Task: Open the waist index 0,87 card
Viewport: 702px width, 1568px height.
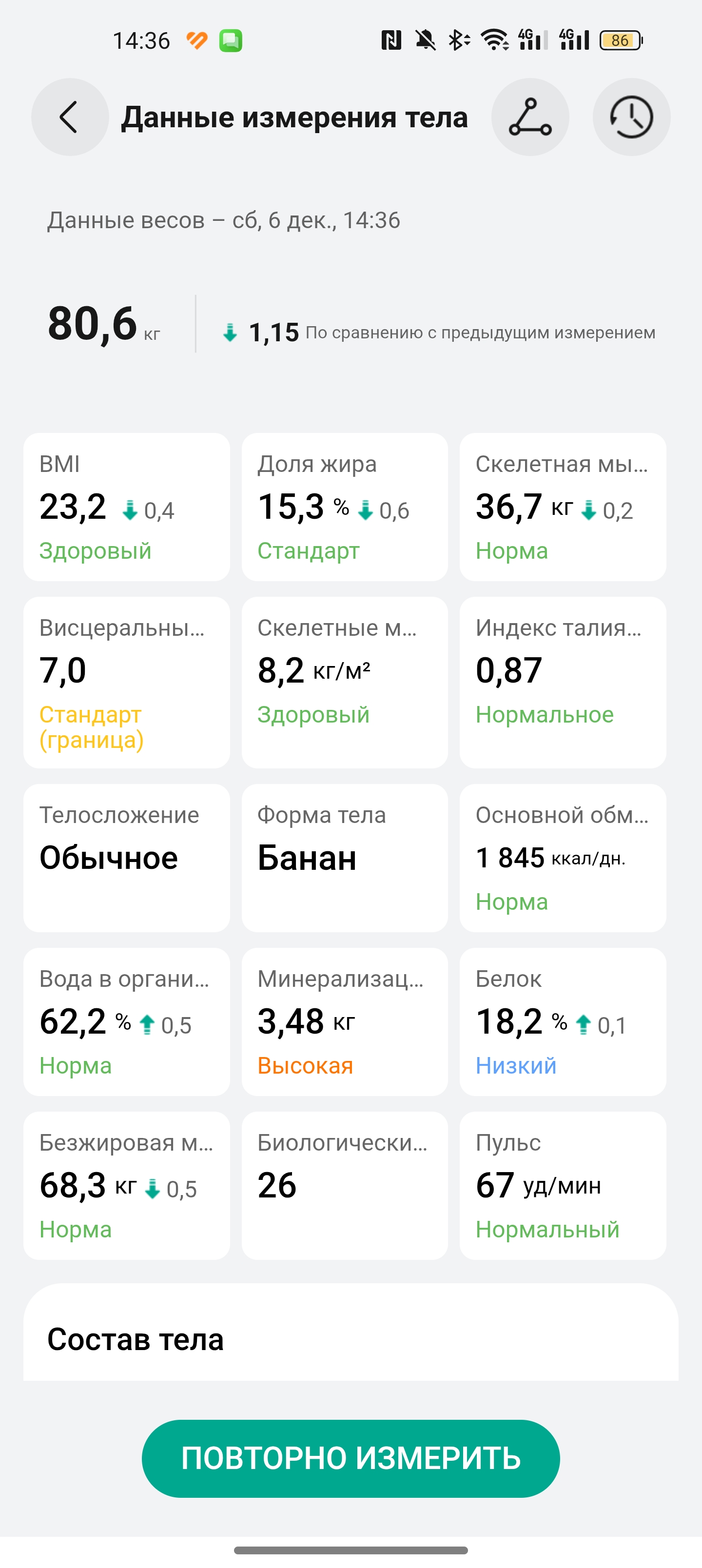Action: [x=563, y=682]
